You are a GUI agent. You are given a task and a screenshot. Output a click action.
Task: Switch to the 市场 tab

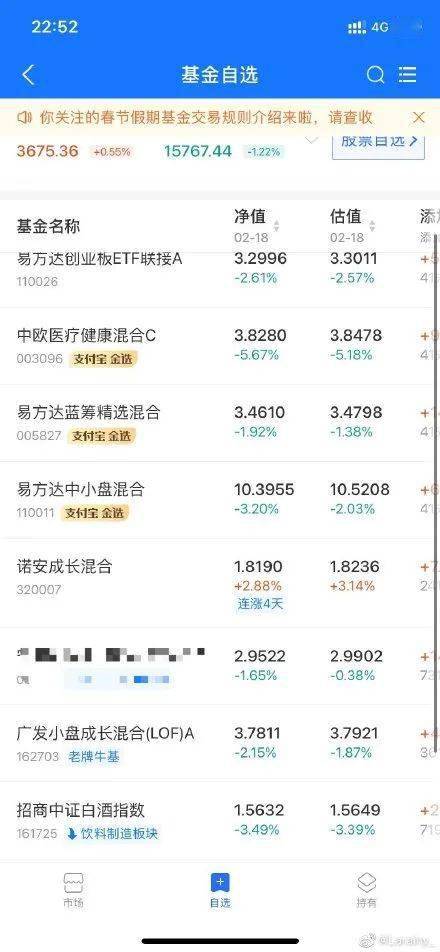pos(73,891)
